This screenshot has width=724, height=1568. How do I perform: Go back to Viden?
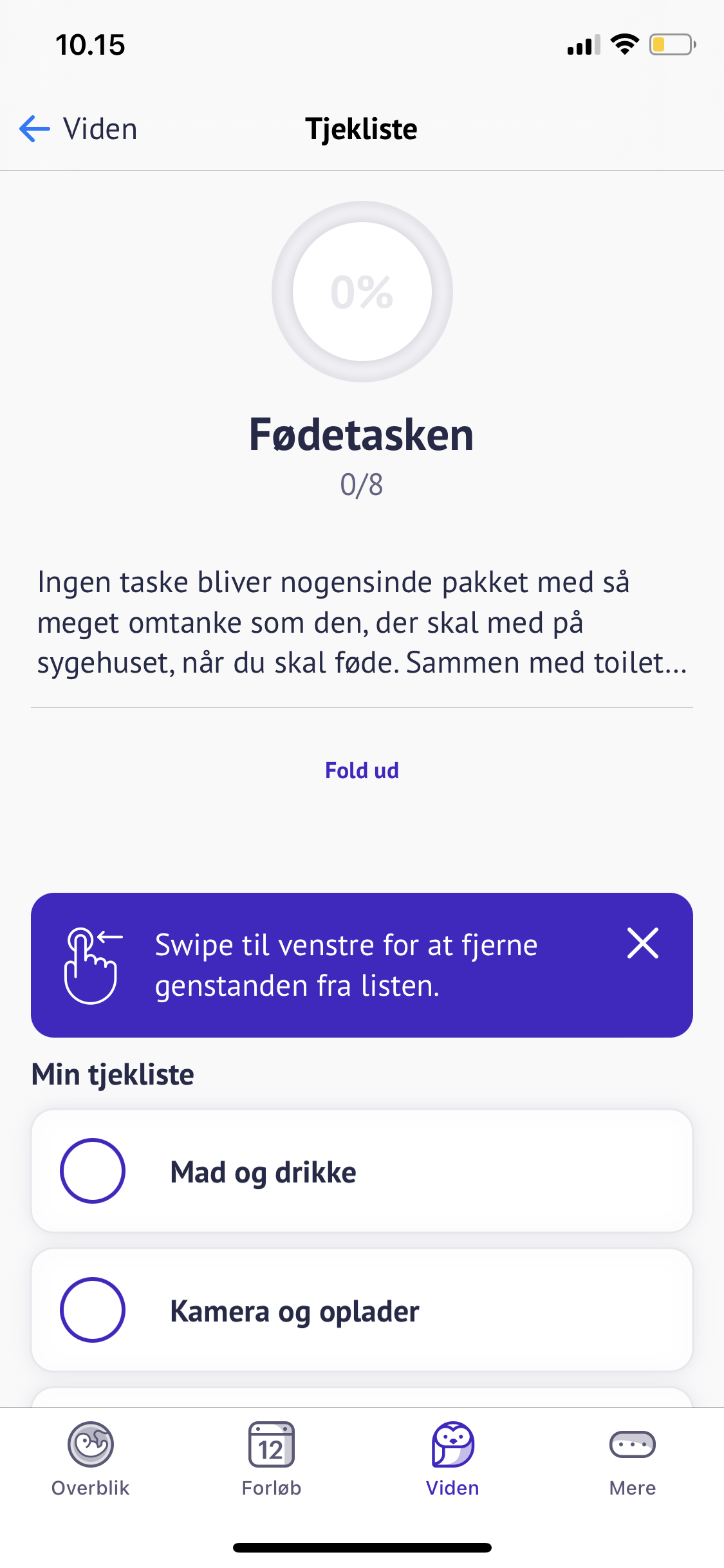click(79, 129)
